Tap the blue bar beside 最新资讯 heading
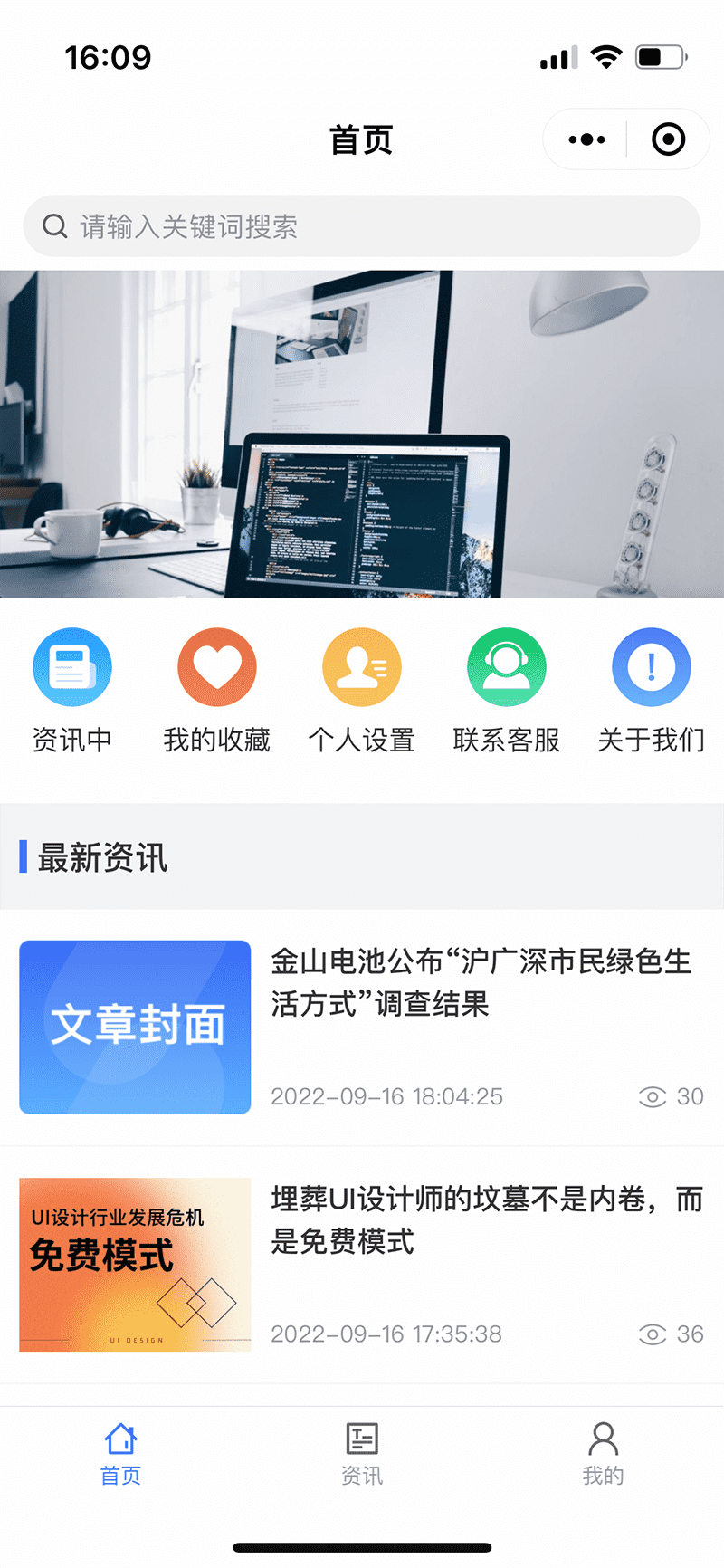Screen dimensions: 724x1568 tap(24, 856)
